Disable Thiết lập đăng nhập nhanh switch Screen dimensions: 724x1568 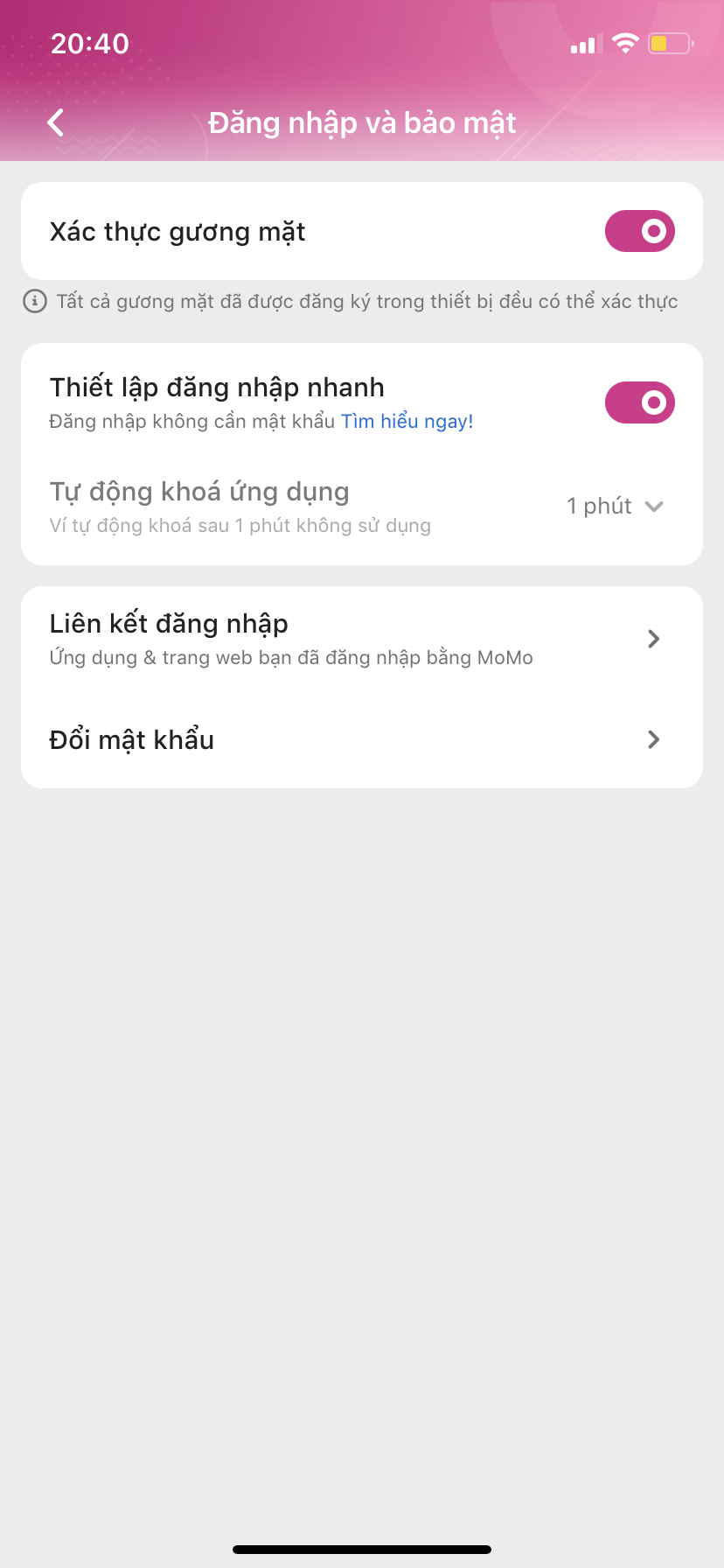[639, 402]
